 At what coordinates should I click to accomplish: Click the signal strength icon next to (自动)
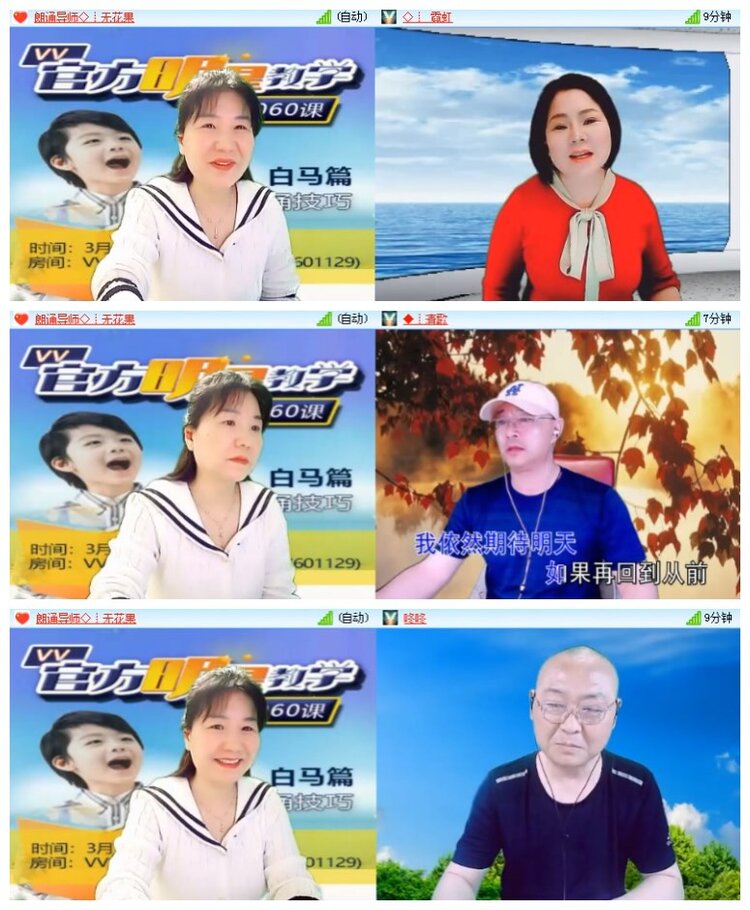(x=322, y=15)
